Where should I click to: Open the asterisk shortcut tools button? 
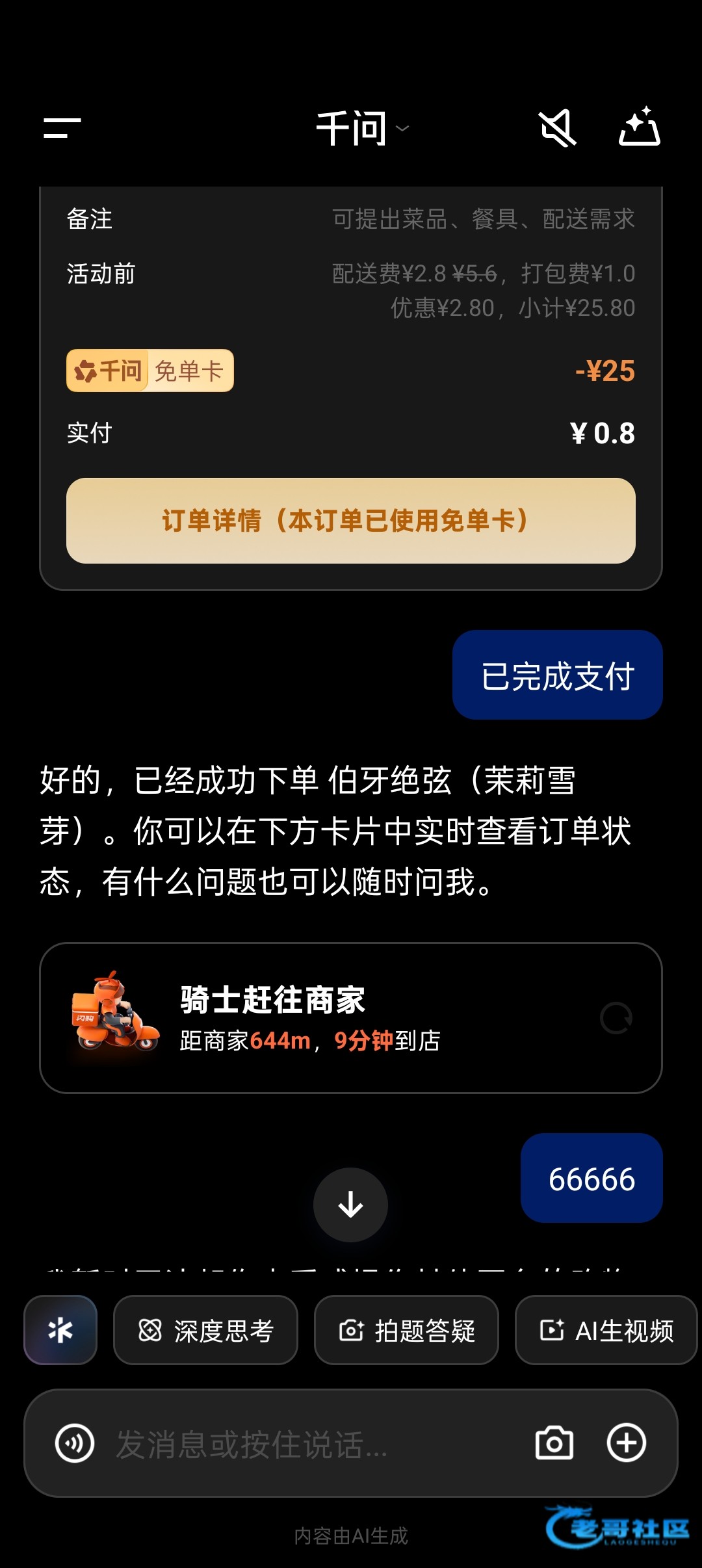click(60, 1330)
